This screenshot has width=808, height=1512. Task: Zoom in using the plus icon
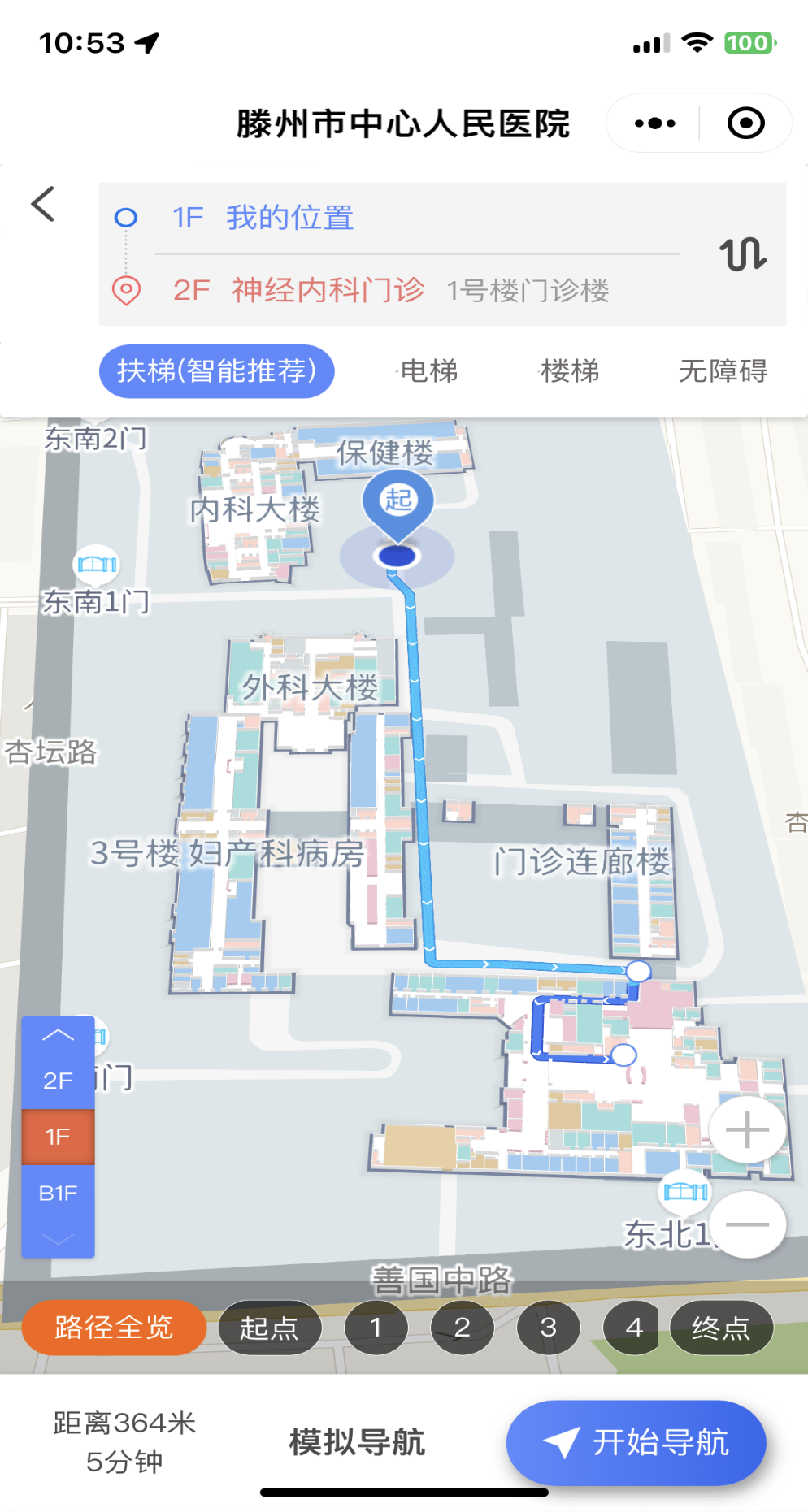[x=746, y=1128]
